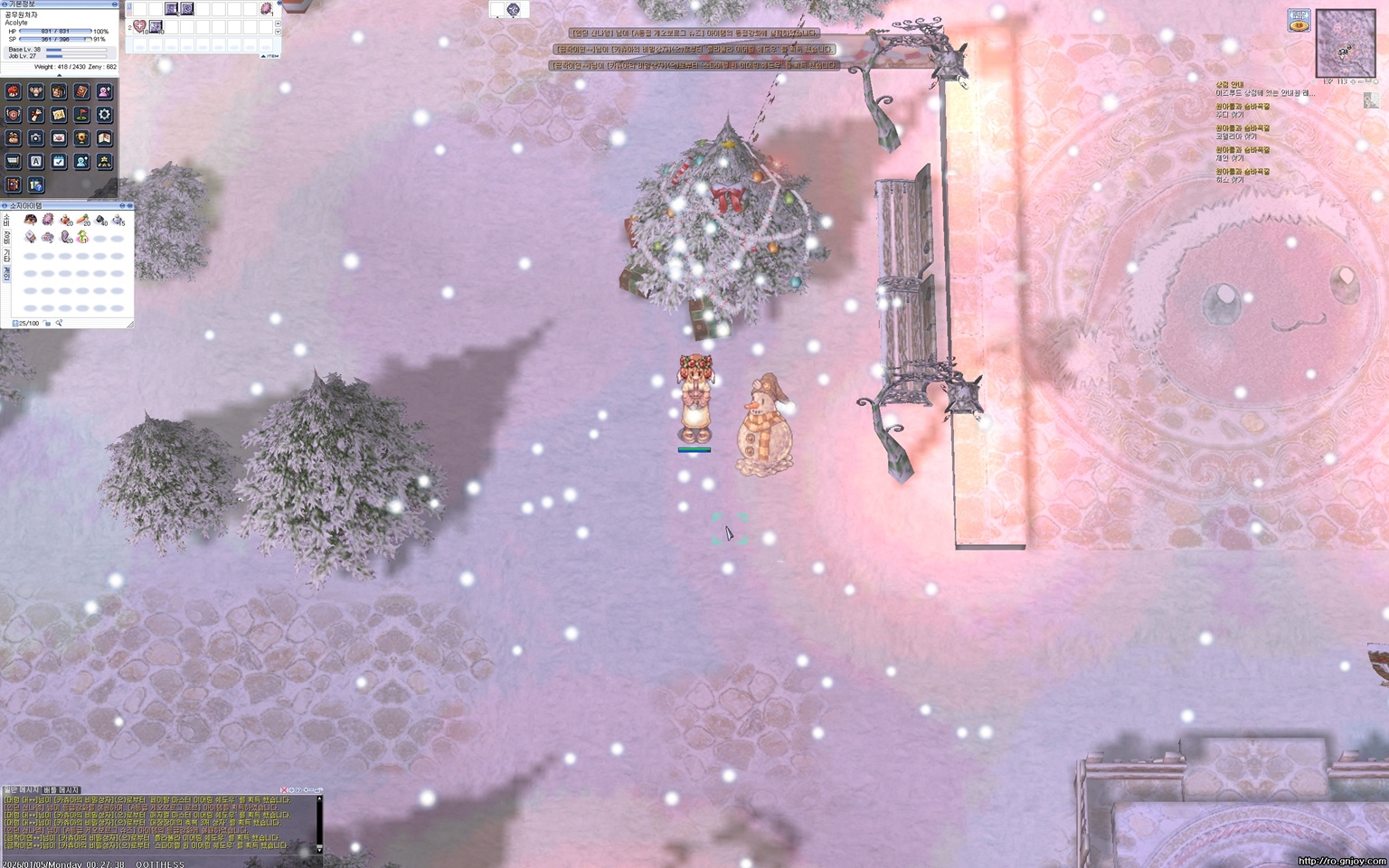
Task: Select the carrot item in inventory
Action: pos(82,220)
